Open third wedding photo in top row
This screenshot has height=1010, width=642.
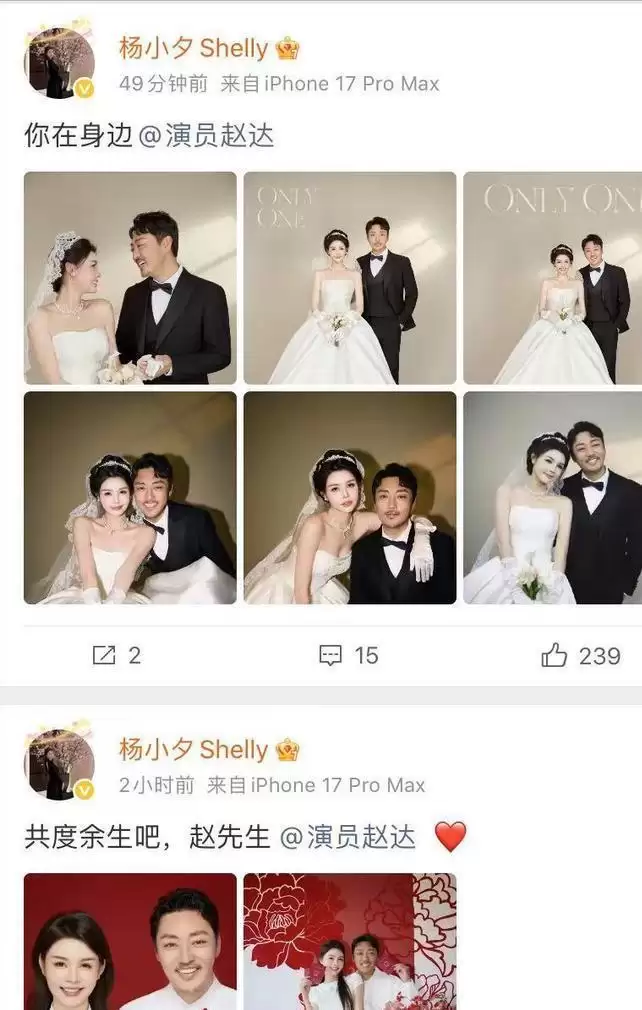tap(552, 278)
